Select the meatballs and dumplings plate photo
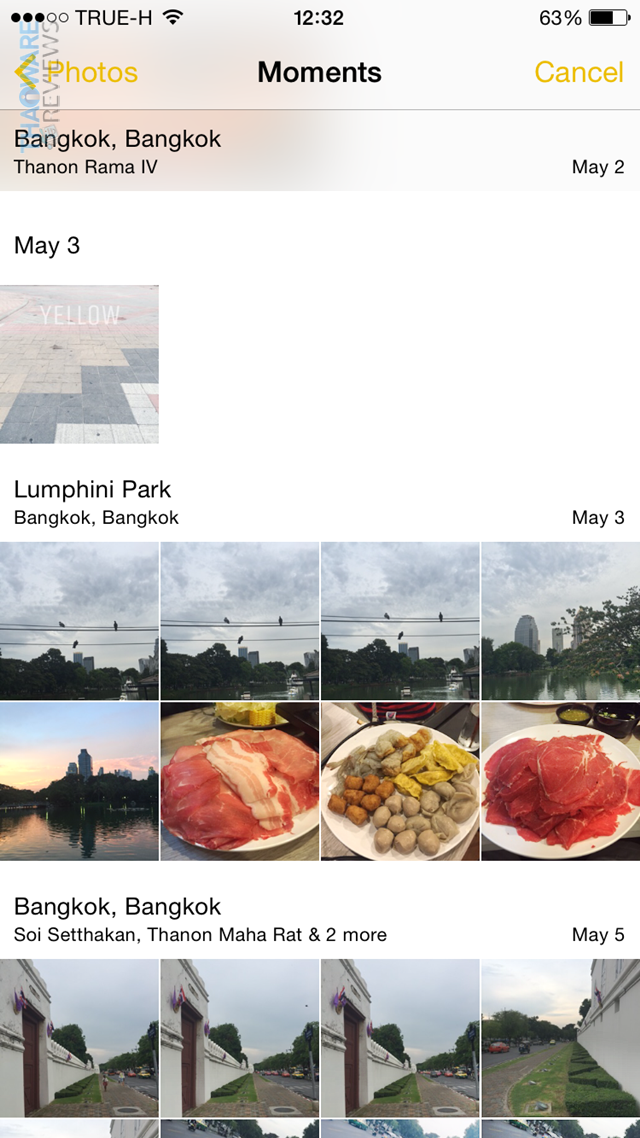The width and height of the screenshot is (640, 1138). (400, 781)
